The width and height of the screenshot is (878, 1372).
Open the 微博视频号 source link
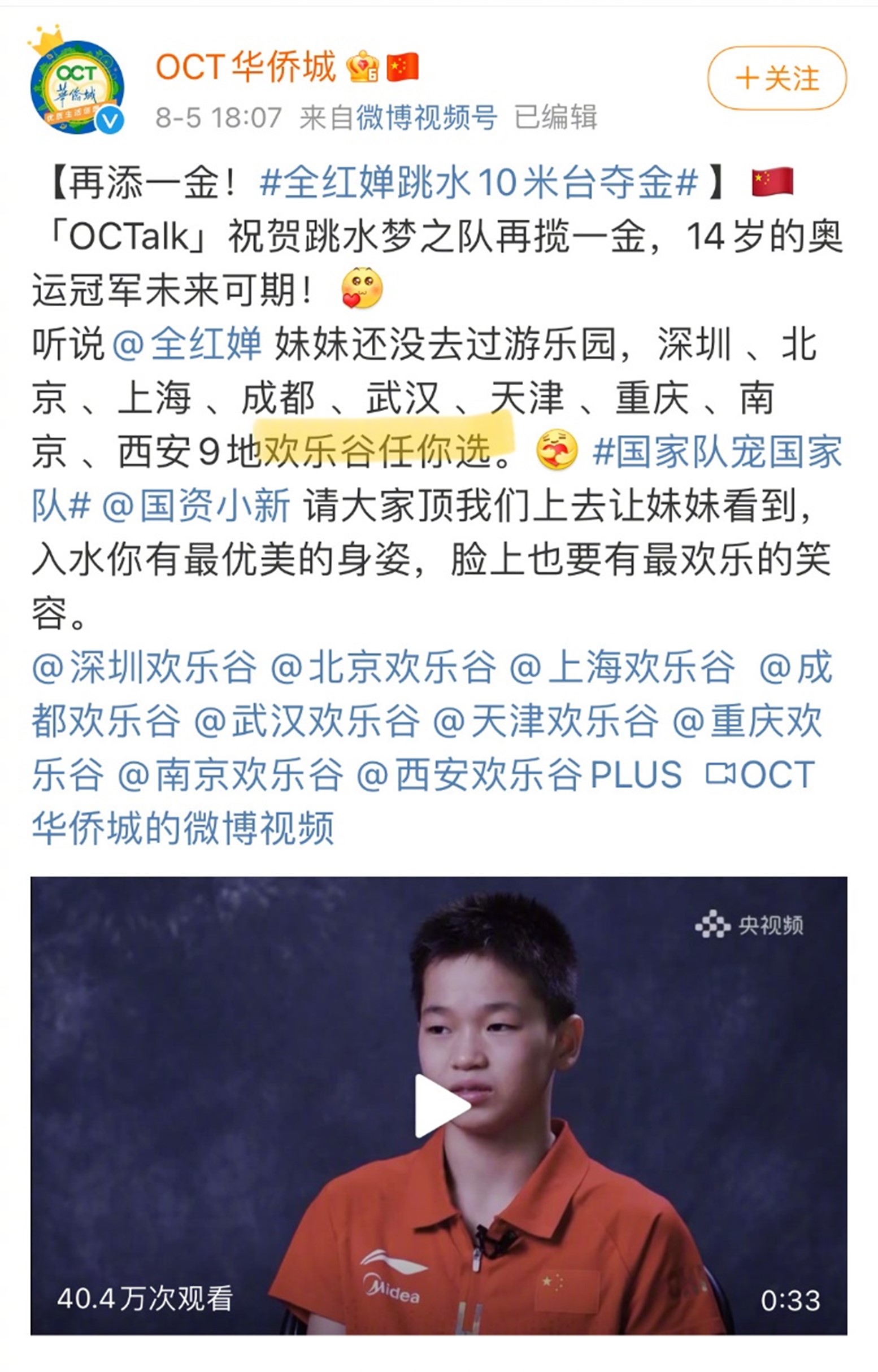427,118
